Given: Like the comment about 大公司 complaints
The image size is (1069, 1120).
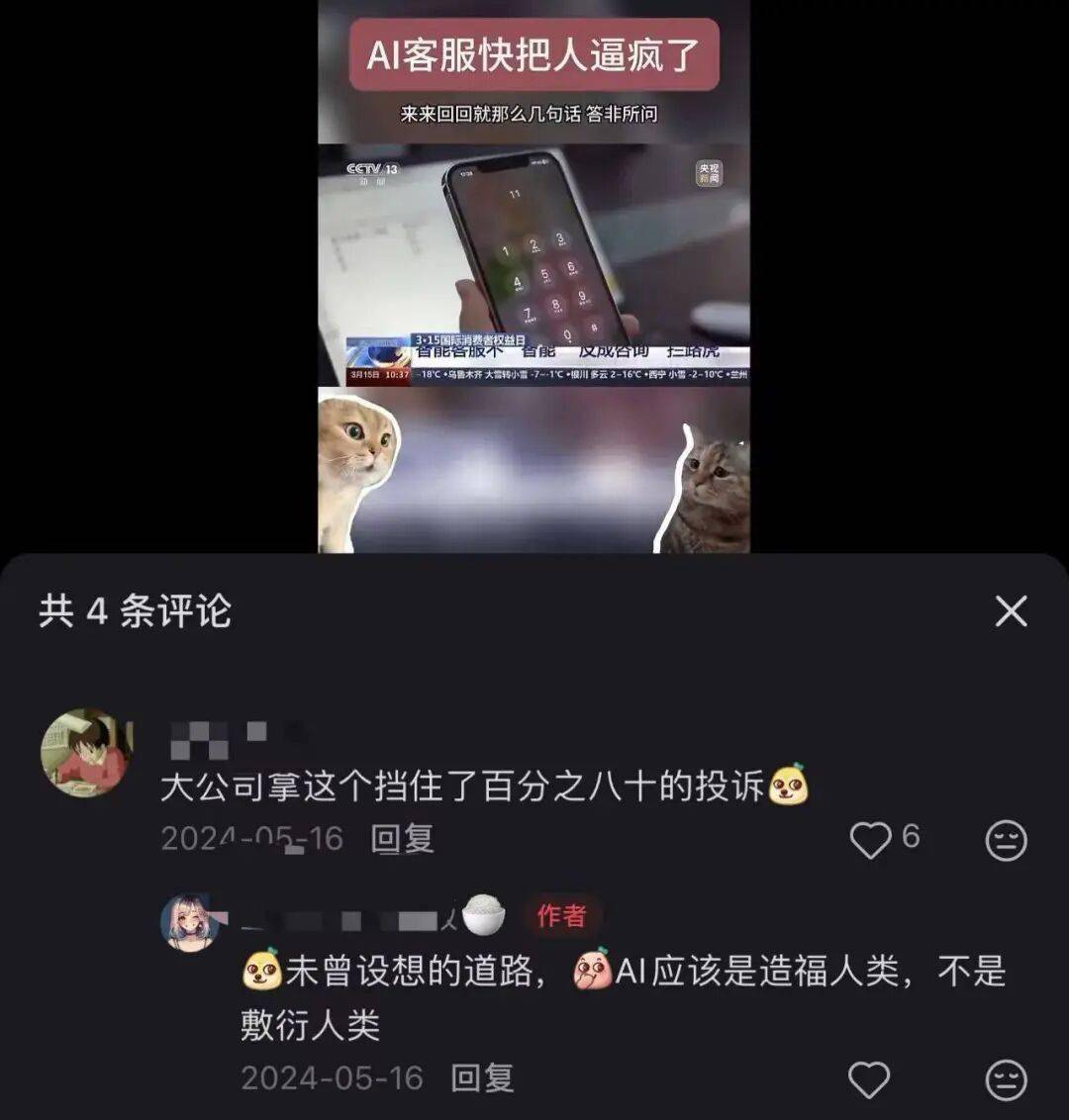Looking at the screenshot, I should [870, 840].
